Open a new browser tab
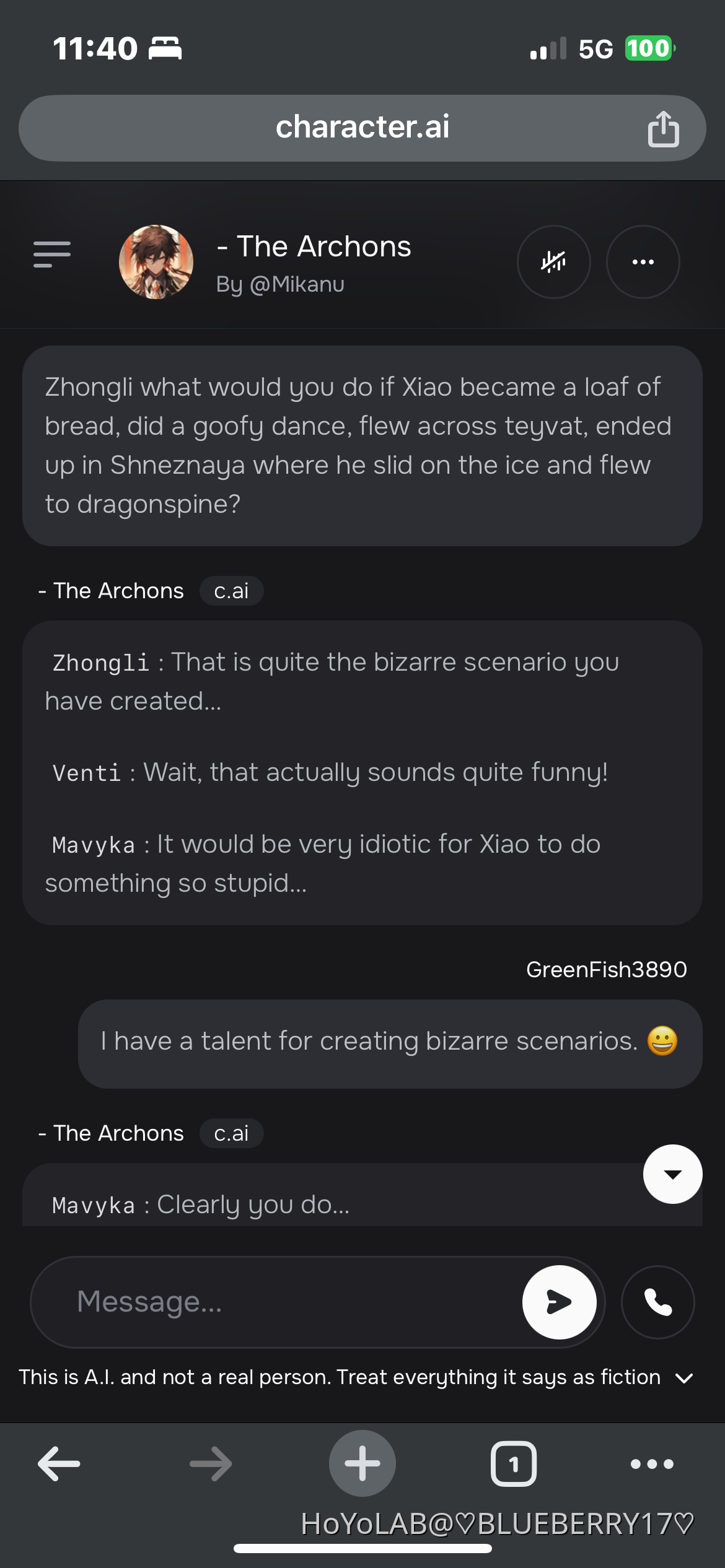725x1568 pixels. [362, 1463]
